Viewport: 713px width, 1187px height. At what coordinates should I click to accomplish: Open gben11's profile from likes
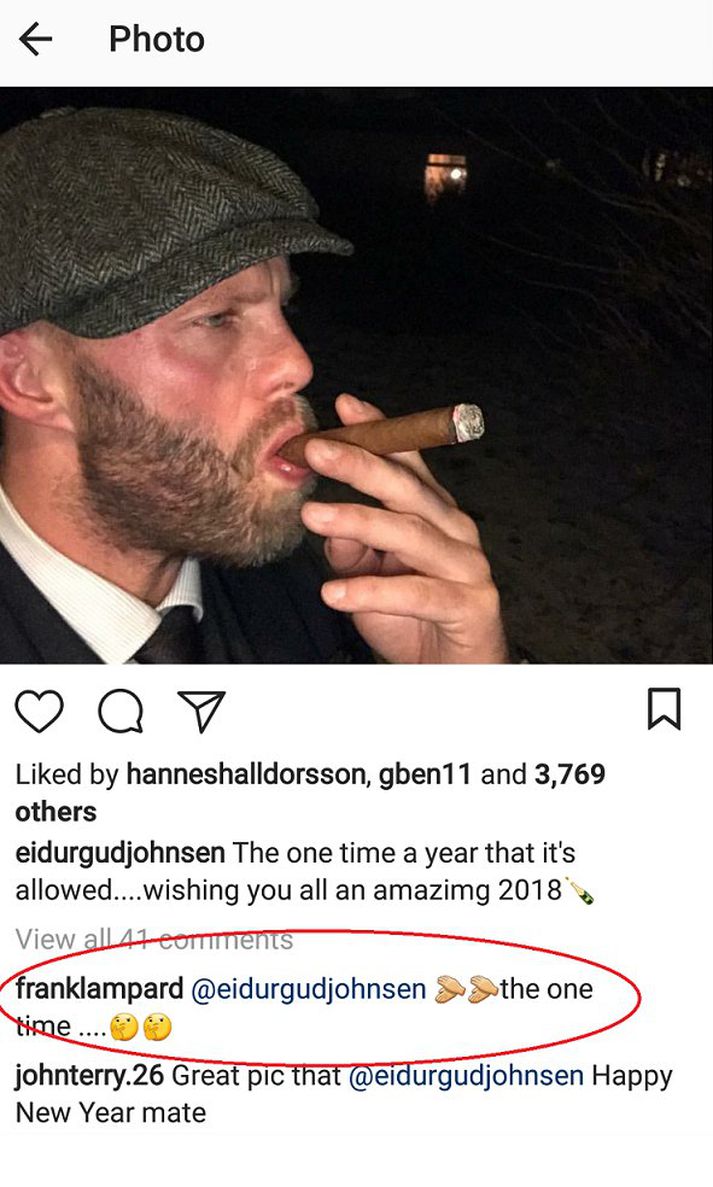pos(425,774)
